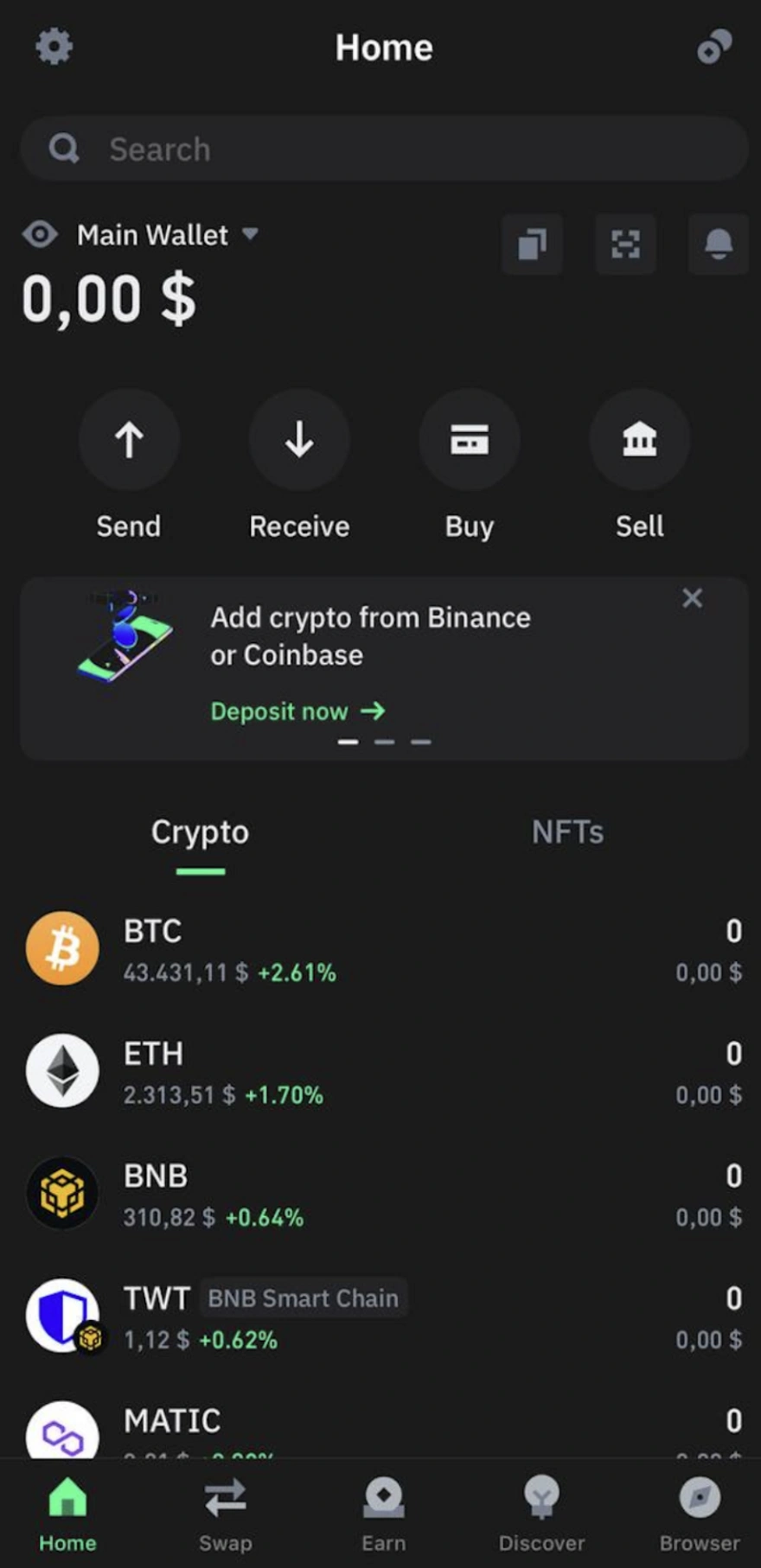Switch to the Crypto tab
Viewport: 761px width, 1568px height.
click(x=199, y=832)
